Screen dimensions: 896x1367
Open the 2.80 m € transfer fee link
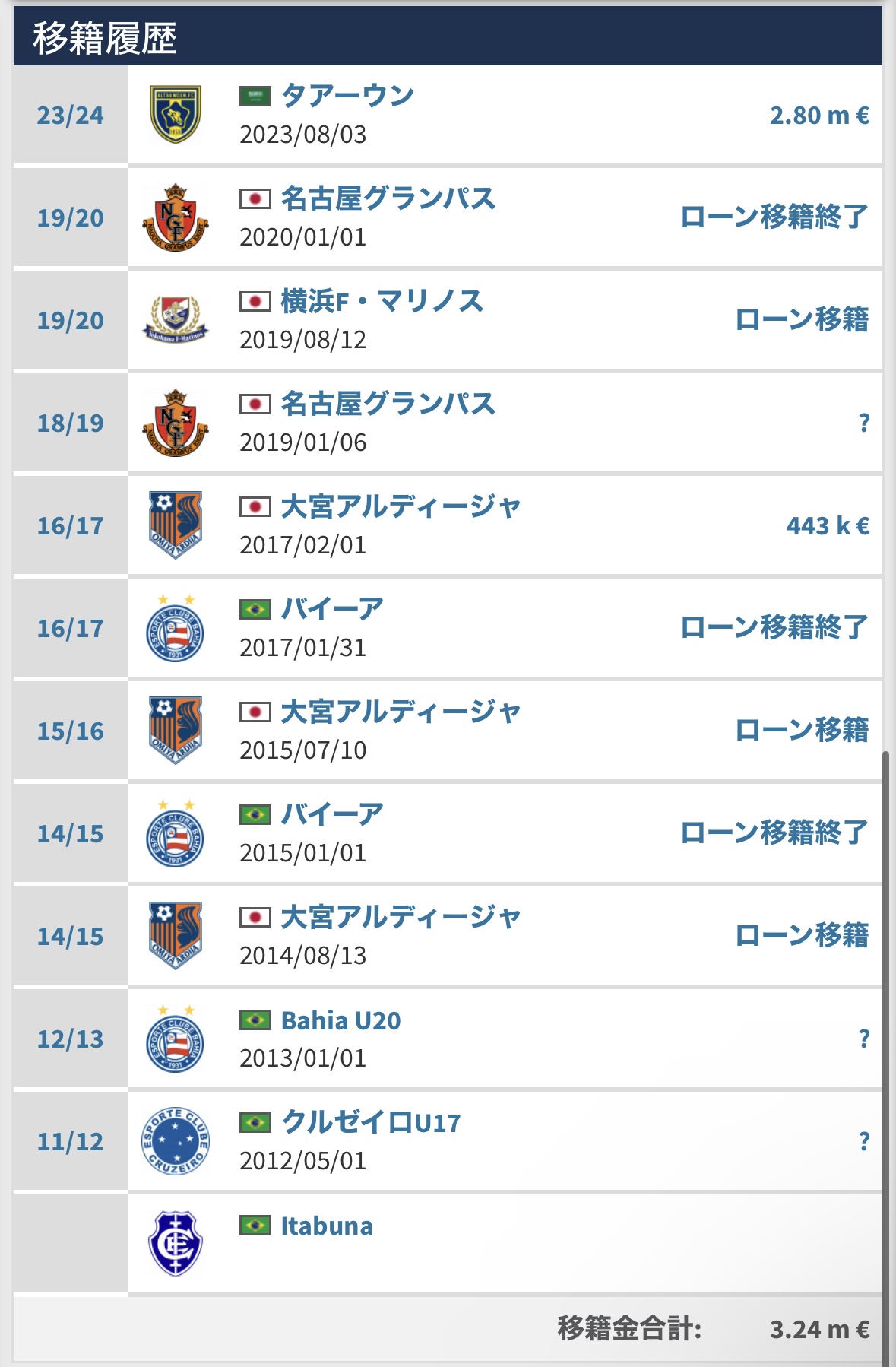click(x=819, y=116)
